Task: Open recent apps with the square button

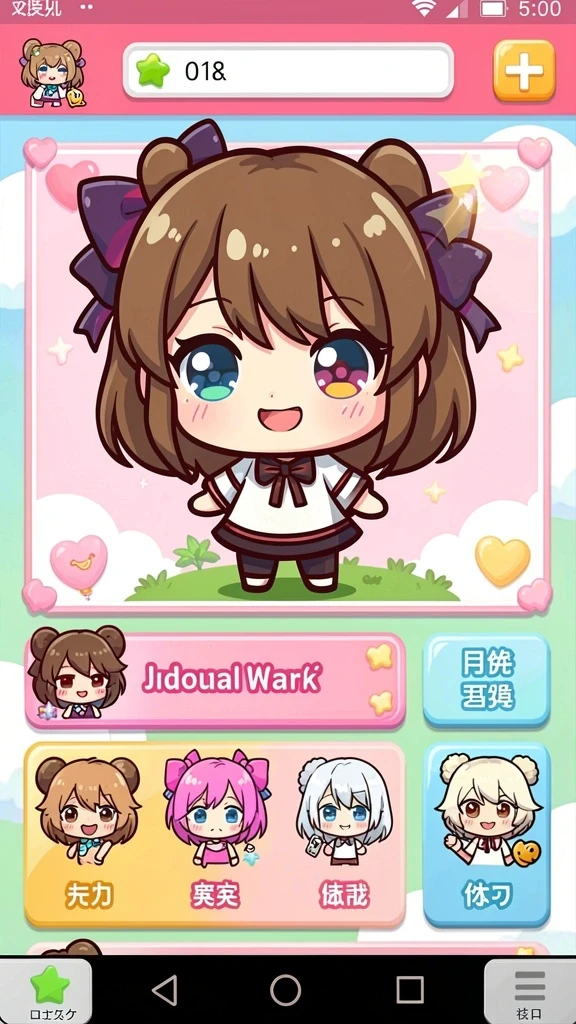Action: 409,991
